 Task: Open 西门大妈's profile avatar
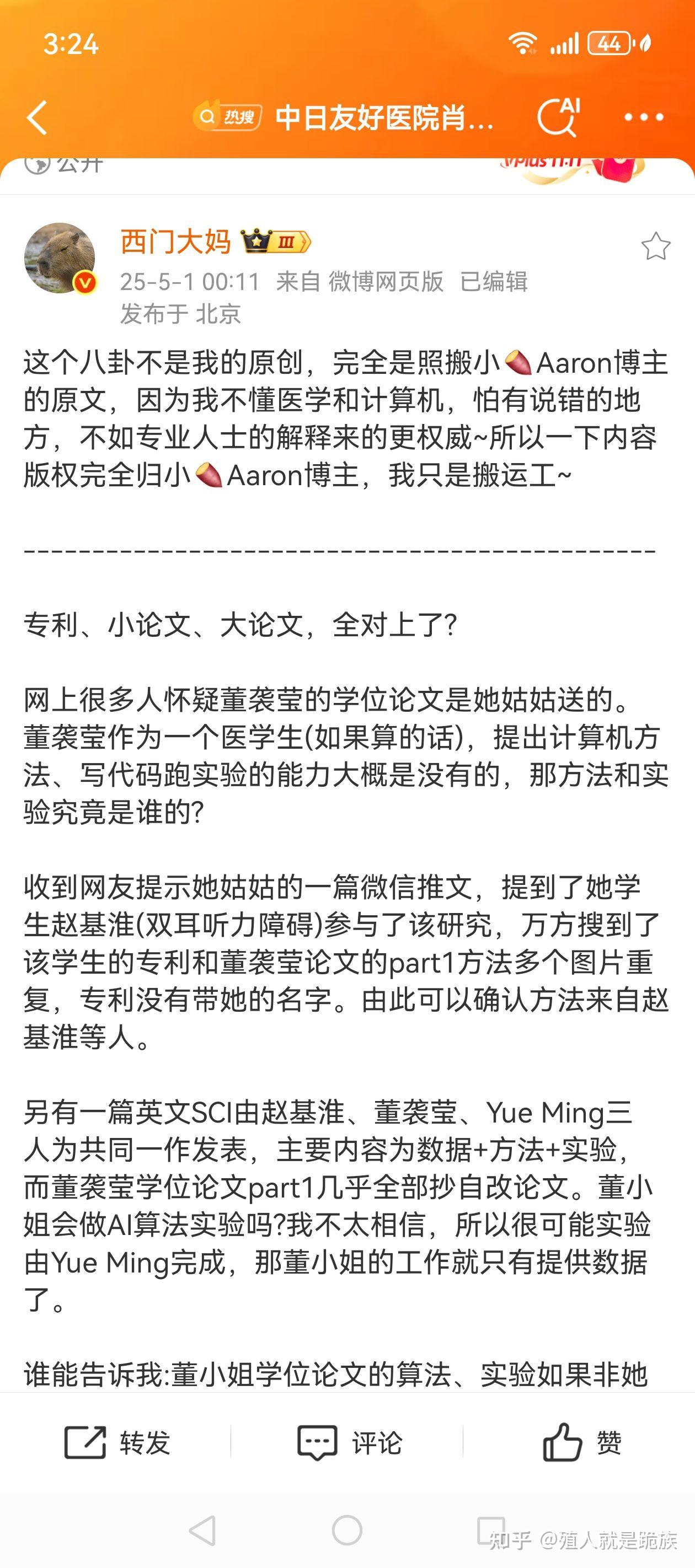pyautogui.click(x=60, y=258)
